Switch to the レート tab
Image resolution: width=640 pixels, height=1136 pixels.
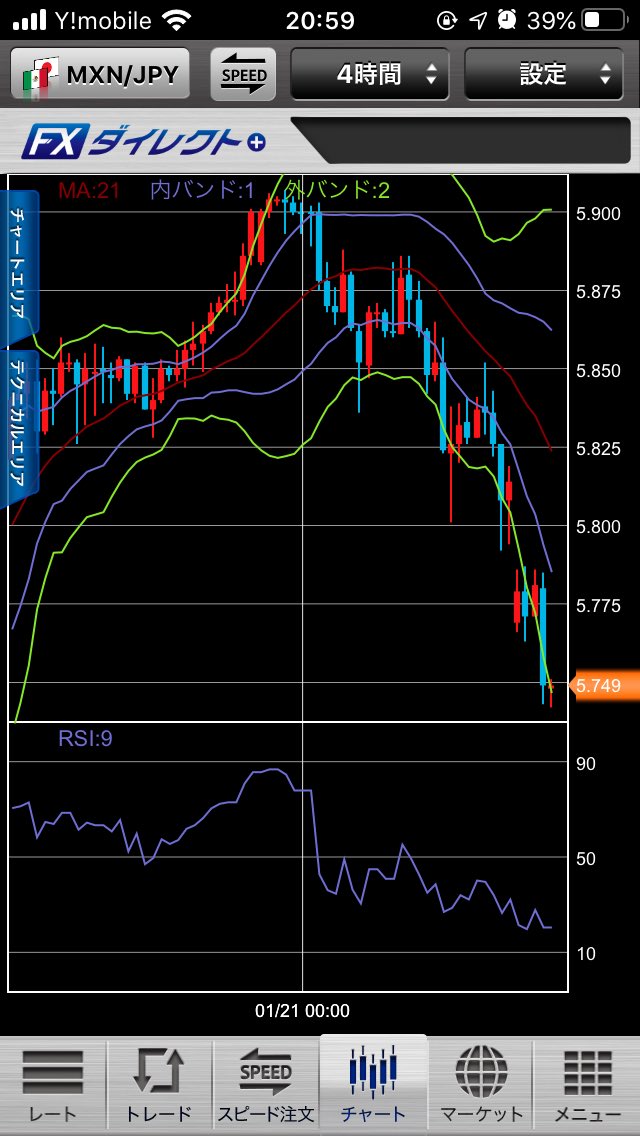[x=53, y=1086]
